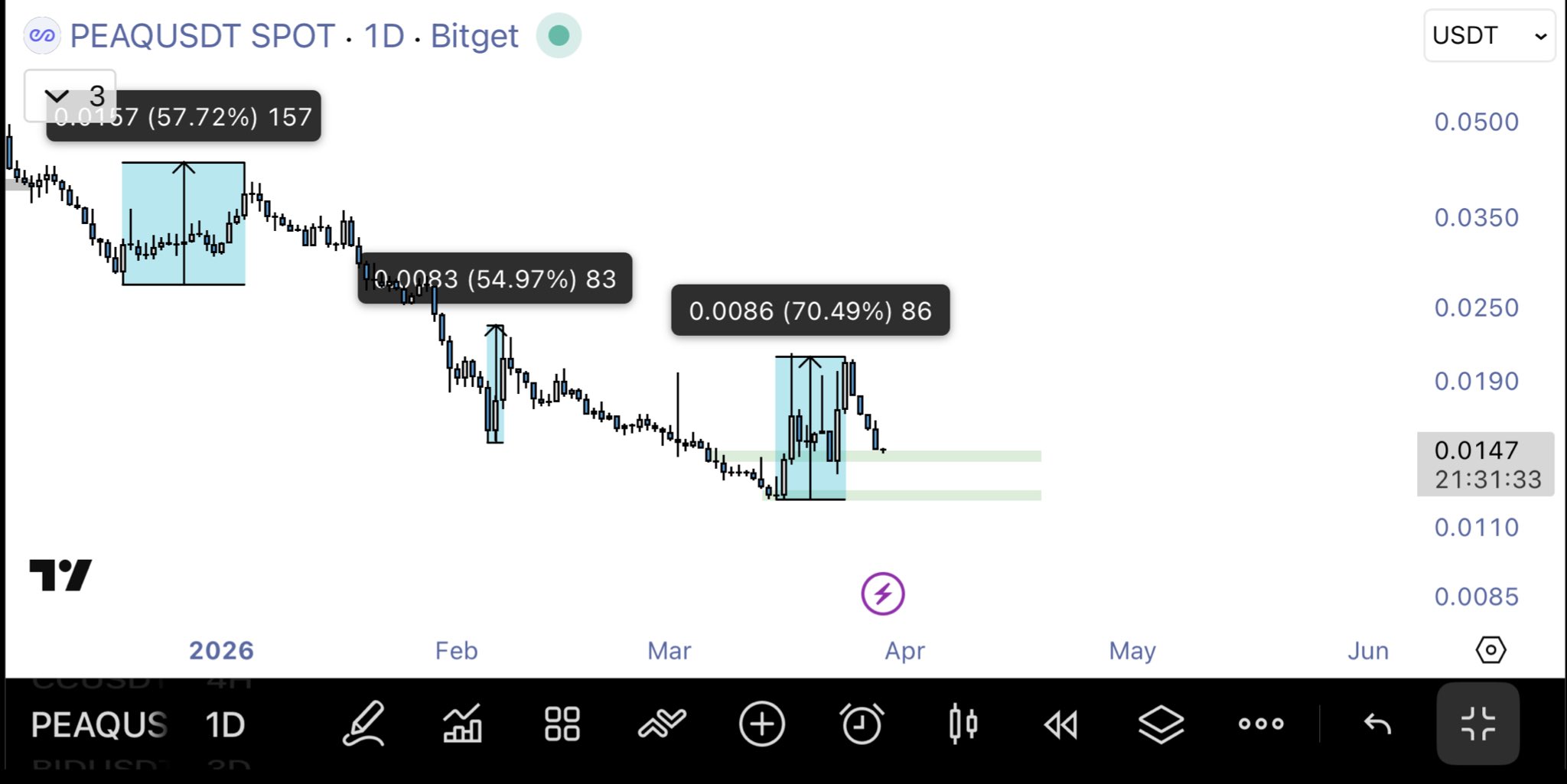Open the USDT currency dropdown
Image resolution: width=1567 pixels, height=784 pixels.
point(1488,36)
